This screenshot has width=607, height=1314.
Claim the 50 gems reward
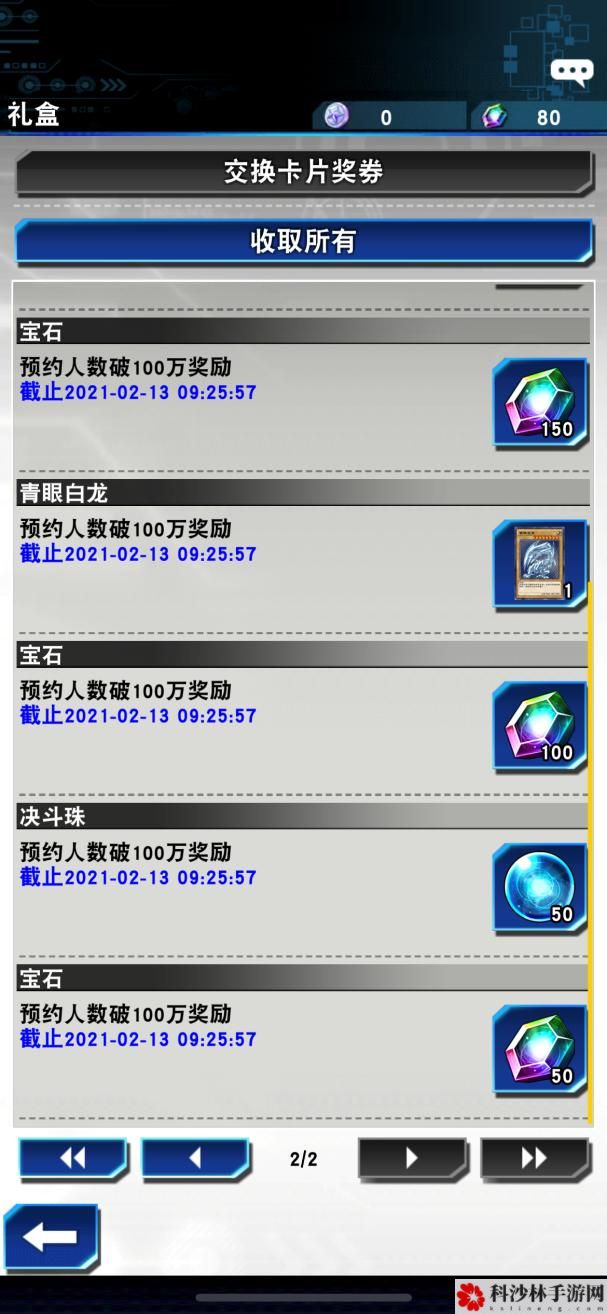click(x=540, y=1050)
